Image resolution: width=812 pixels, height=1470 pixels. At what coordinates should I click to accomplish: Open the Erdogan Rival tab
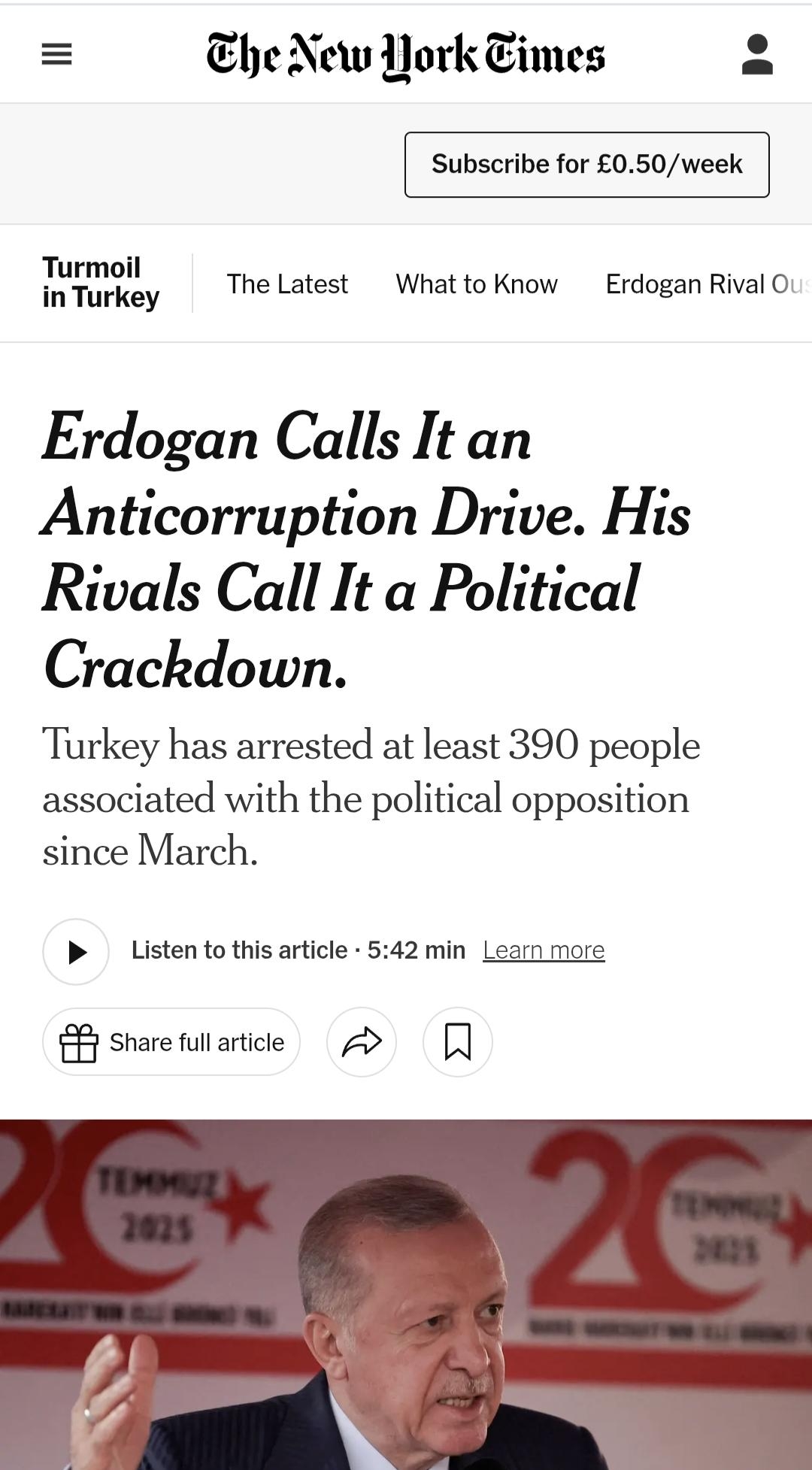(705, 284)
